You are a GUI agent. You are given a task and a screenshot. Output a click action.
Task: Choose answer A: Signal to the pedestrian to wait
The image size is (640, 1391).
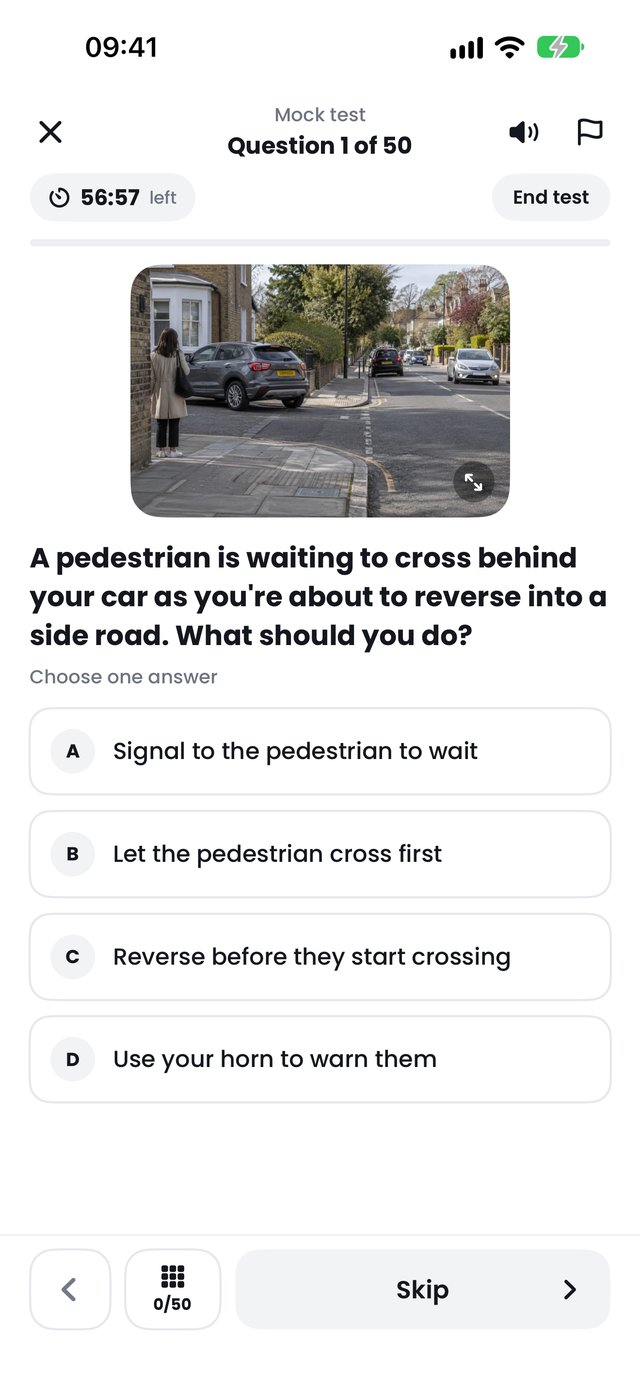320,751
